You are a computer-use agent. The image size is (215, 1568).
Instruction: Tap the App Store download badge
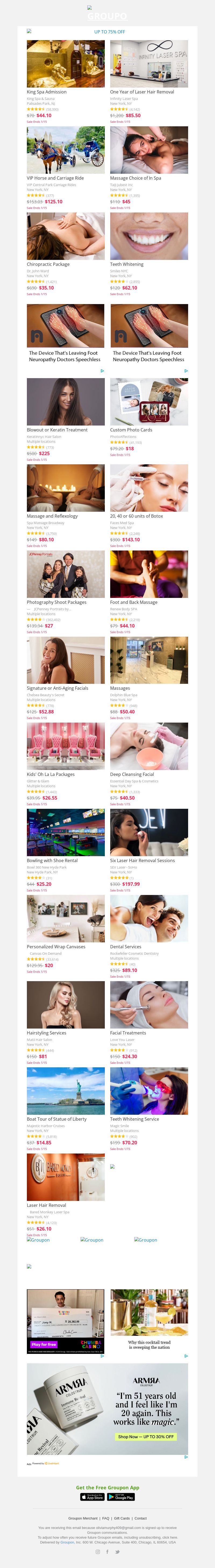[x=92, y=1497]
